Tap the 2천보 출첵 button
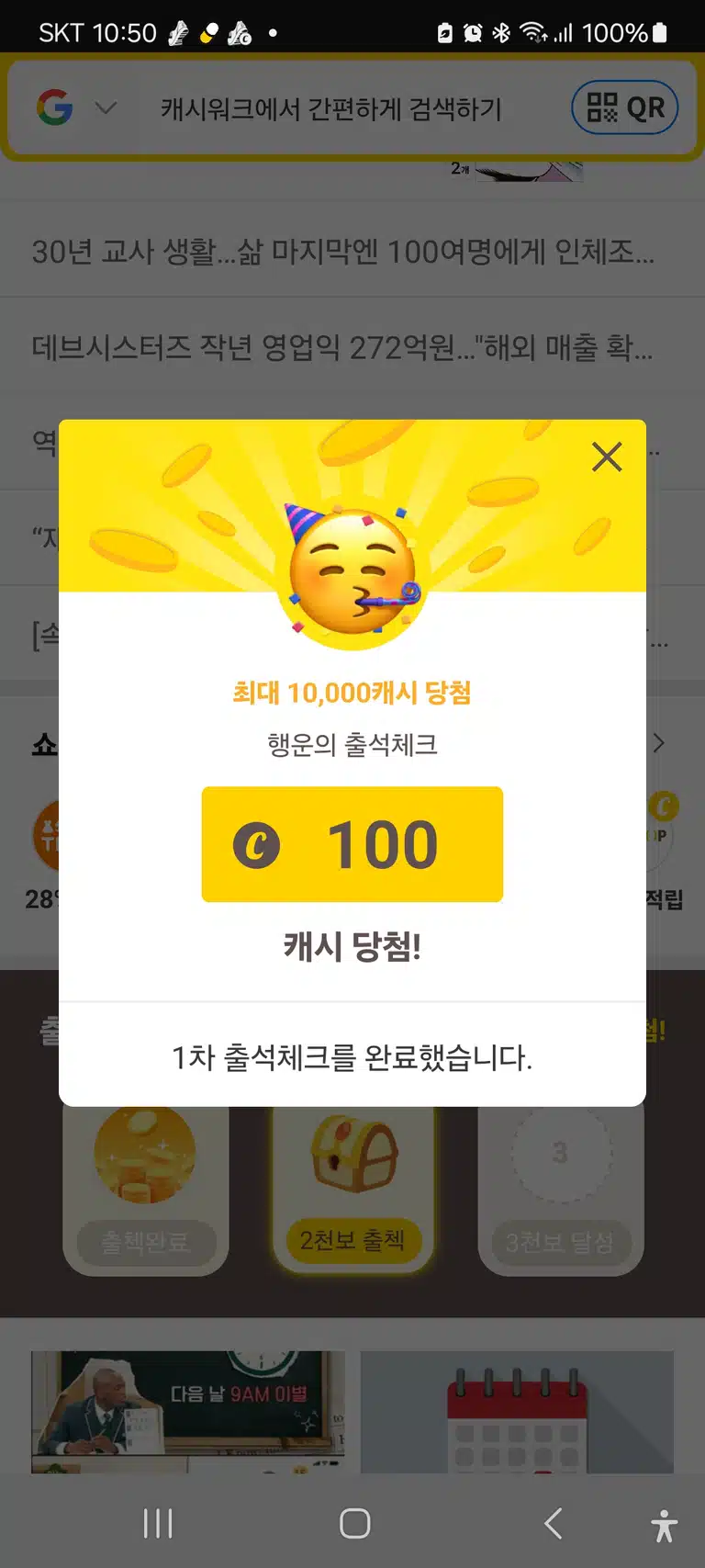 click(352, 1241)
